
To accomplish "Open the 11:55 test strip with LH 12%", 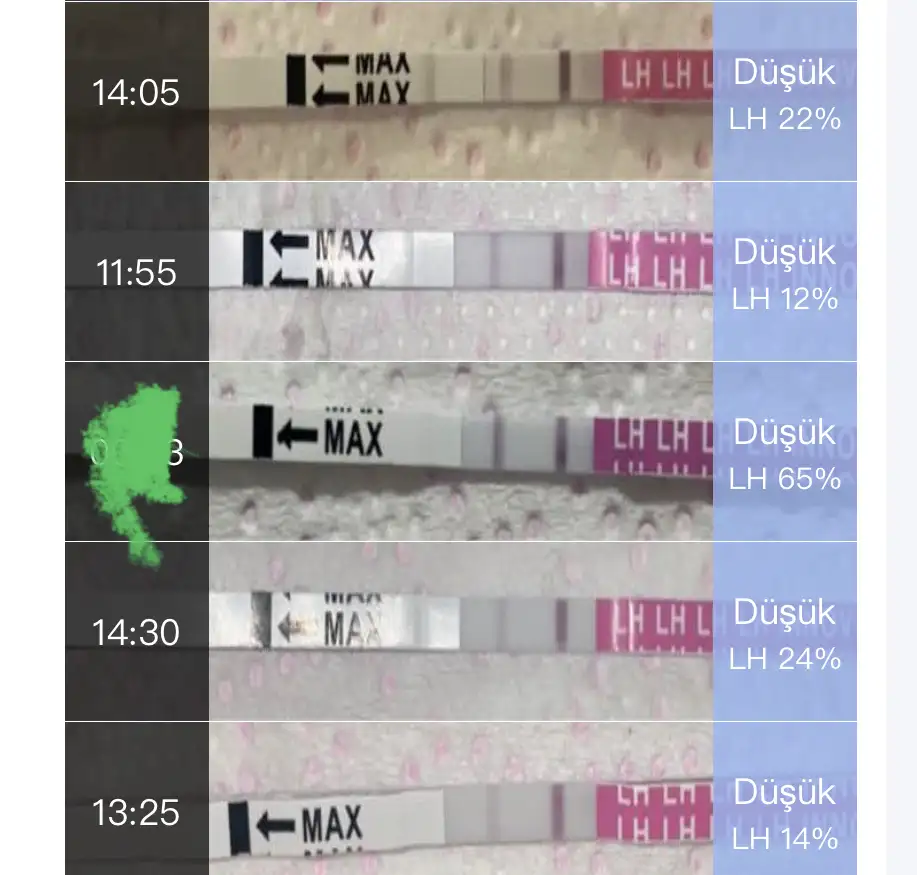I will coord(460,272).
